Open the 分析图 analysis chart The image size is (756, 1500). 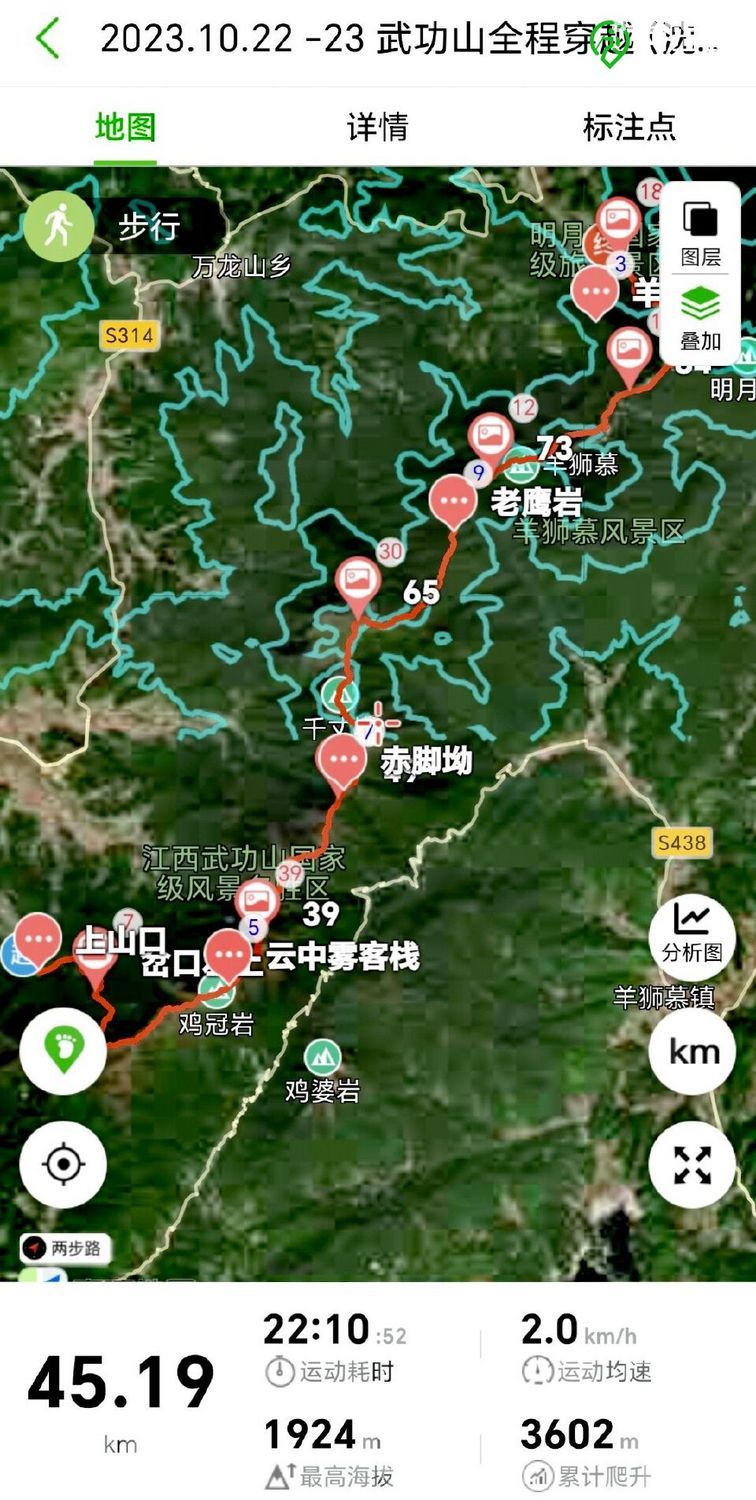click(x=692, y=932)
